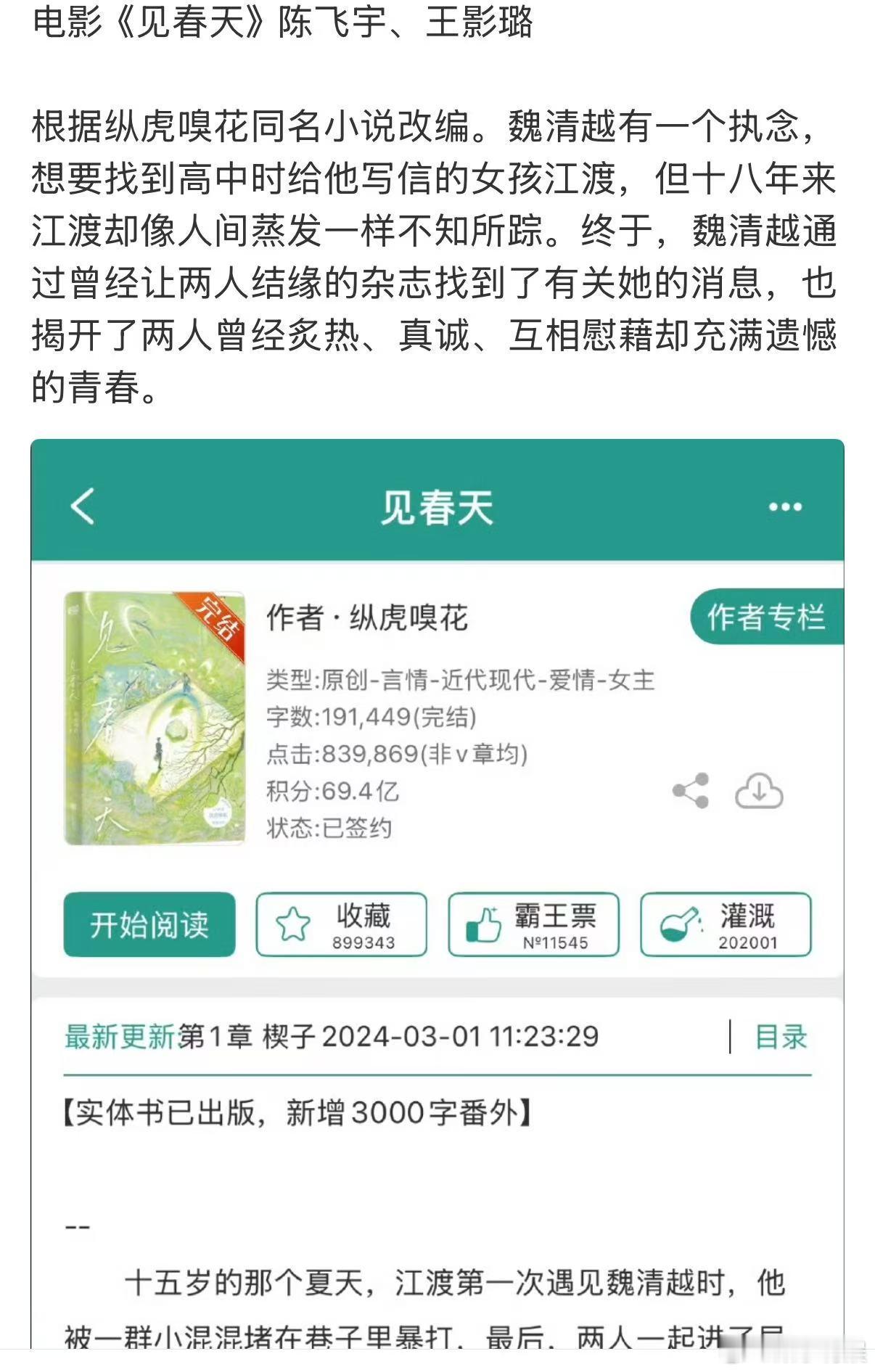Select the star icon to favorite the book
The width and height of the screenshot is (875, 1372).
[293, 924]
